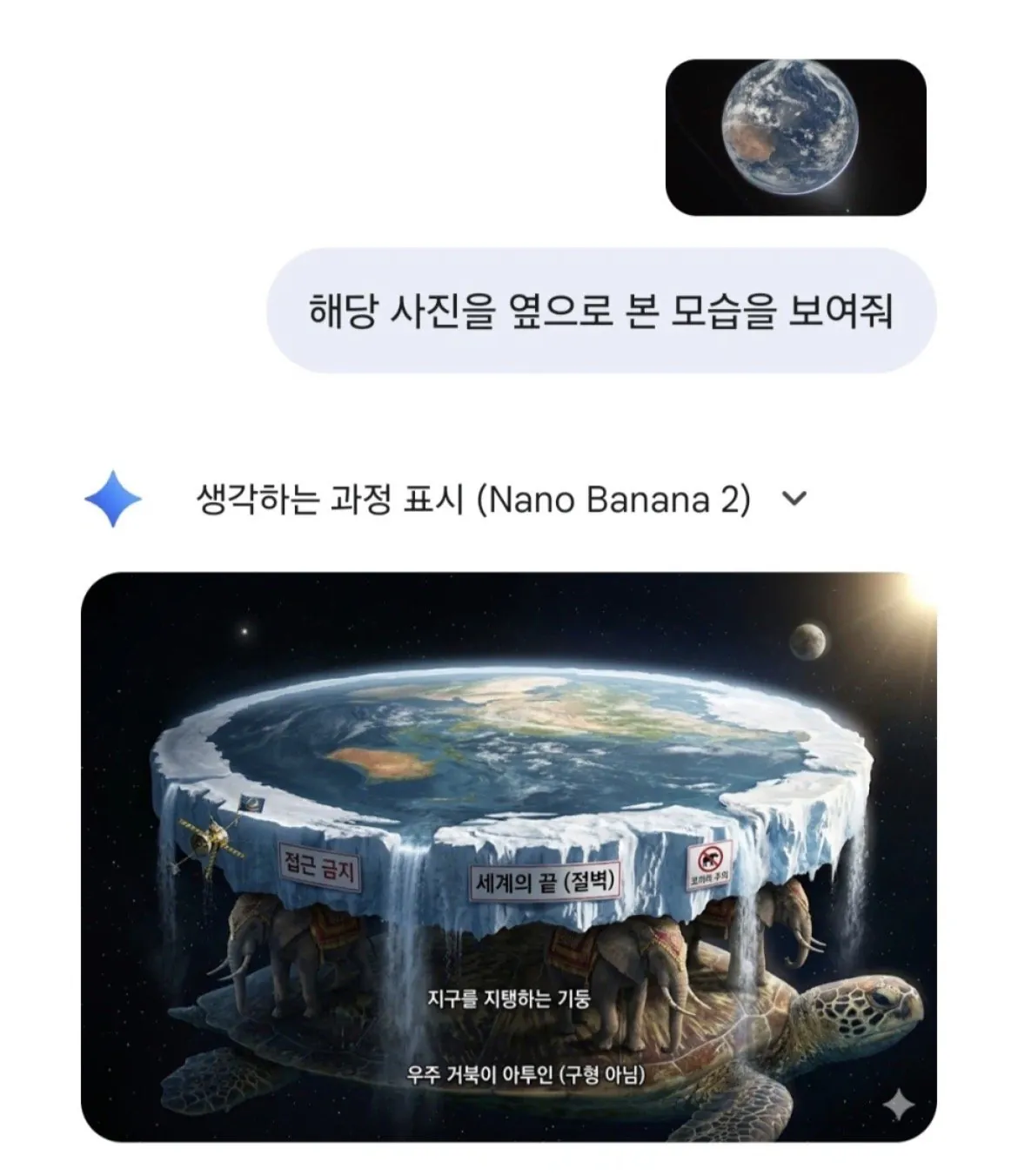Viewport: 1018px width, 1176px height.
Task: Expand the thinking process (Nano Banana 2)
Action: click(794, 499)
